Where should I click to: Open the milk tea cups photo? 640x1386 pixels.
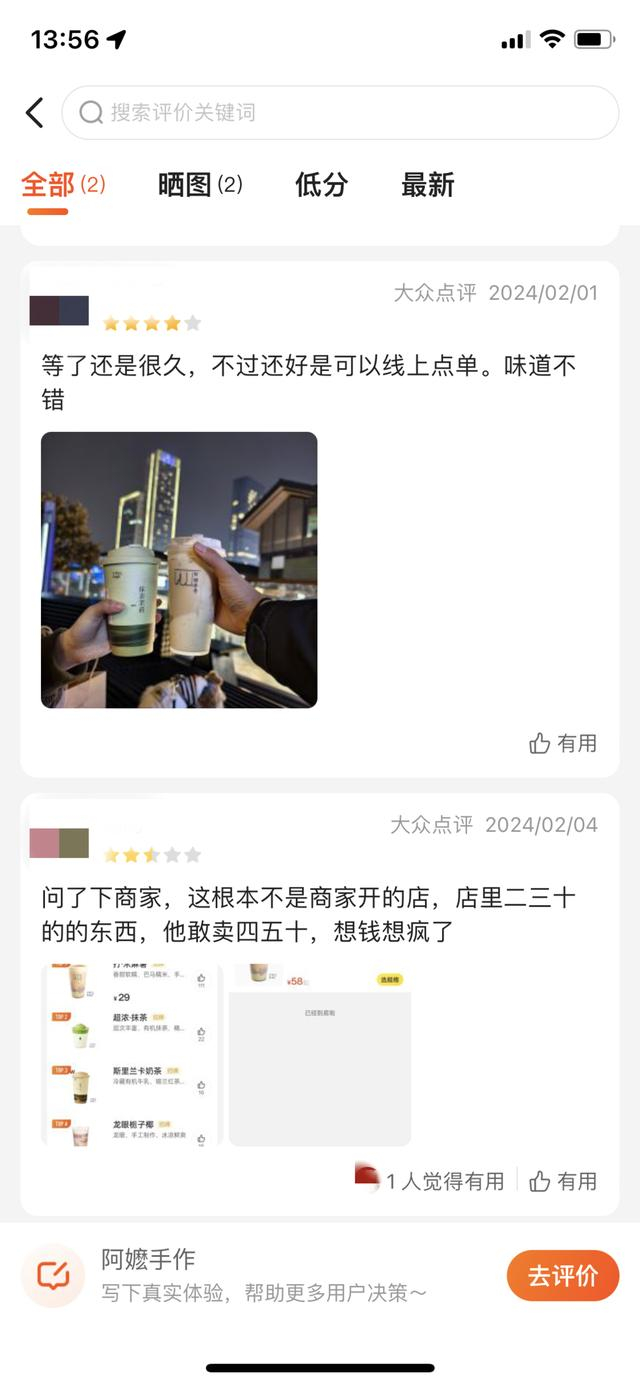click(x=179, y=570)
